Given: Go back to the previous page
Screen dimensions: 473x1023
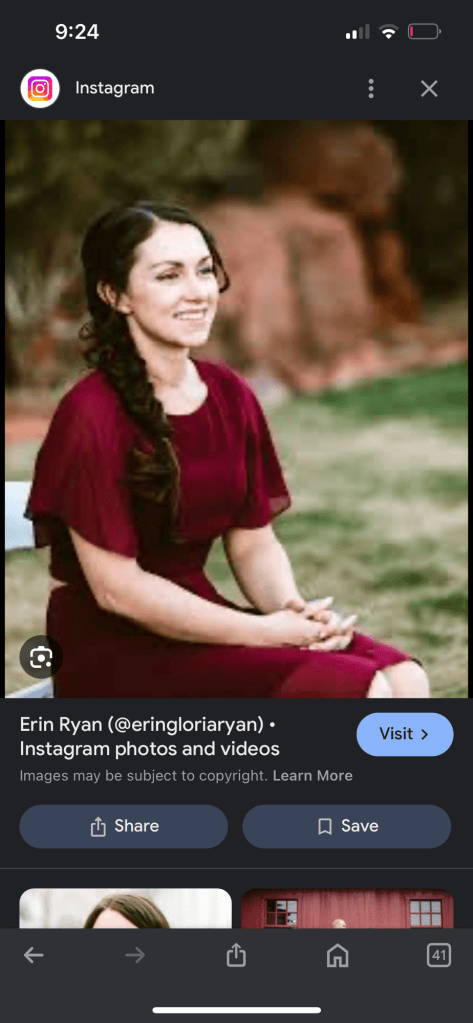Looking at the screenshot, I should [34, 956].
